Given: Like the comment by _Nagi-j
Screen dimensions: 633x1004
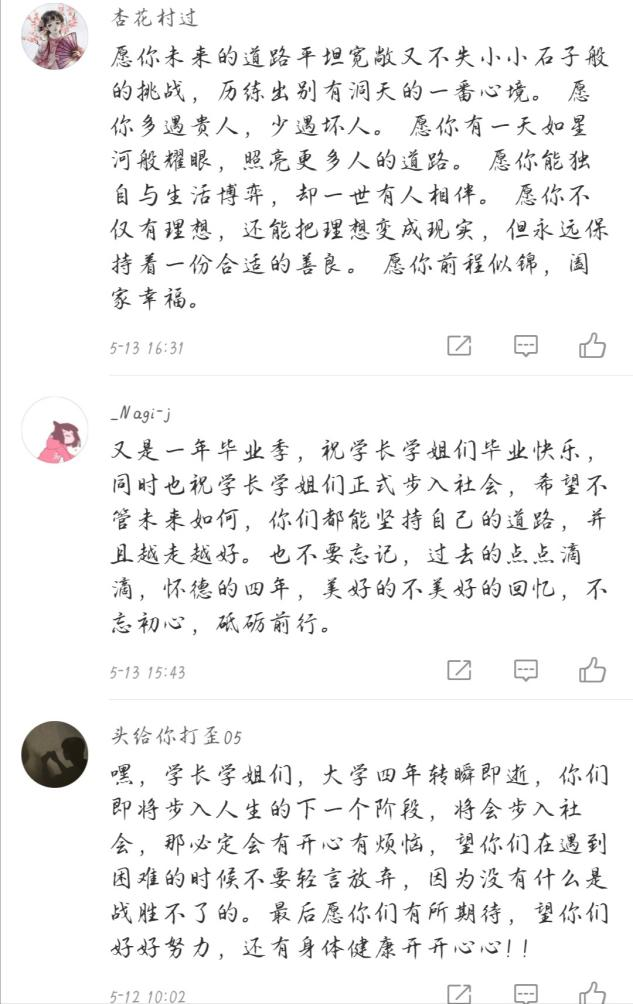Looking at the screenshot, I should point(593,670).
